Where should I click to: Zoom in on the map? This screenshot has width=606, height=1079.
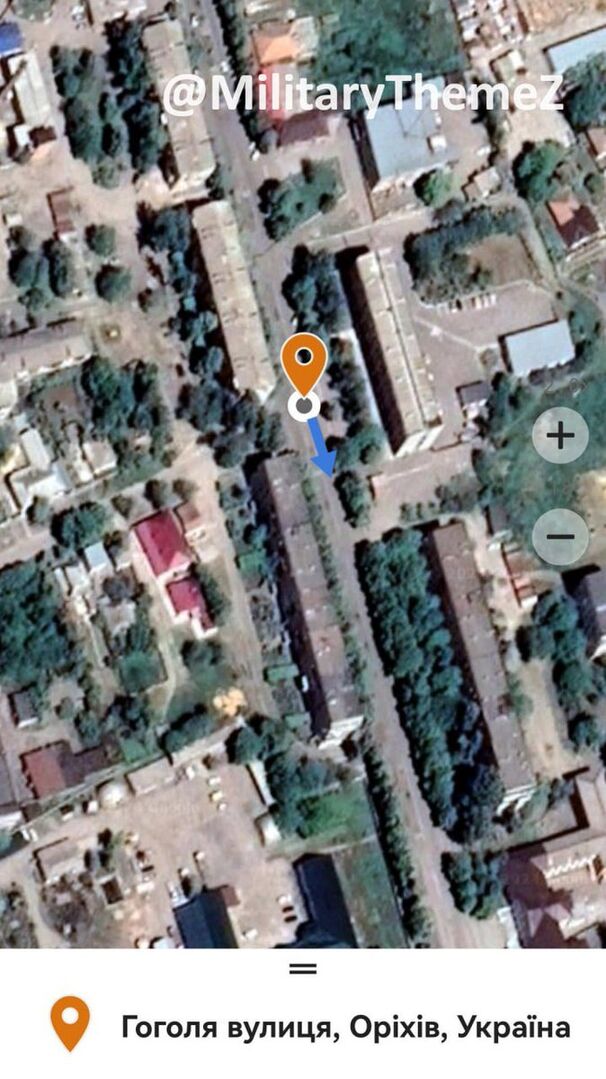(560, 435)
